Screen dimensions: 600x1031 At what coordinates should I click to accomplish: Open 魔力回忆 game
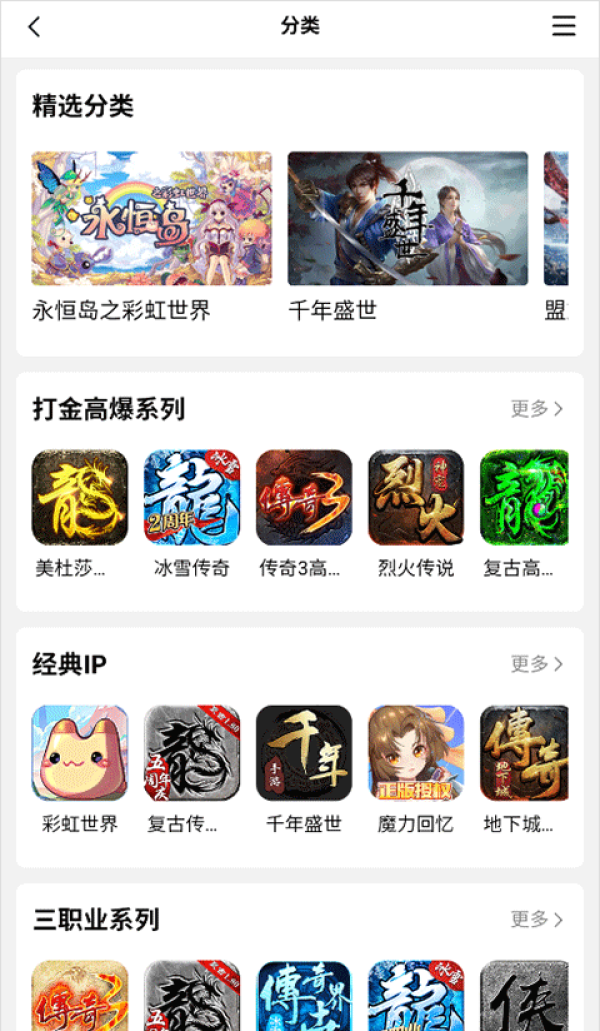click(416, 753)
